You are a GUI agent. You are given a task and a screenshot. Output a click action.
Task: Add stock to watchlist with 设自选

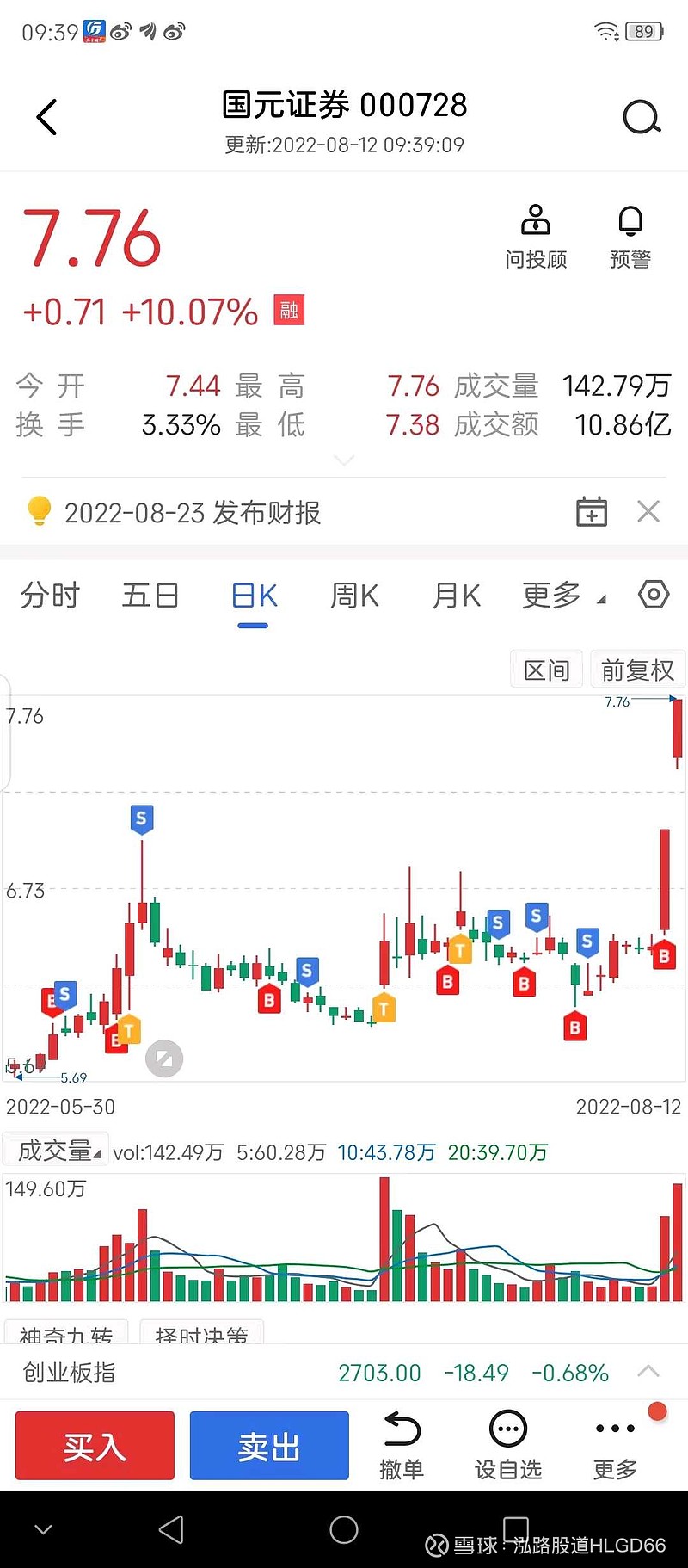(508, 1446)
